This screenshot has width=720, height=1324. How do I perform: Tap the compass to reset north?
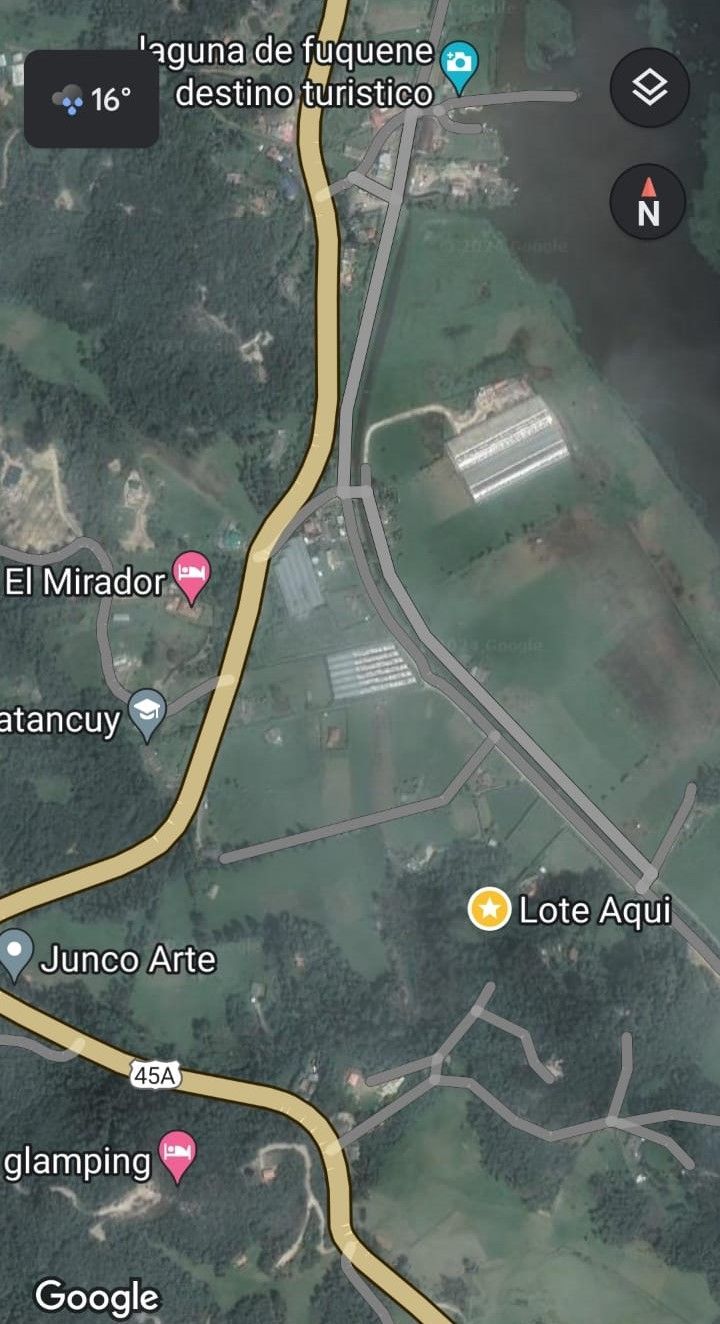pyautogui.click(x=648, y=202)
